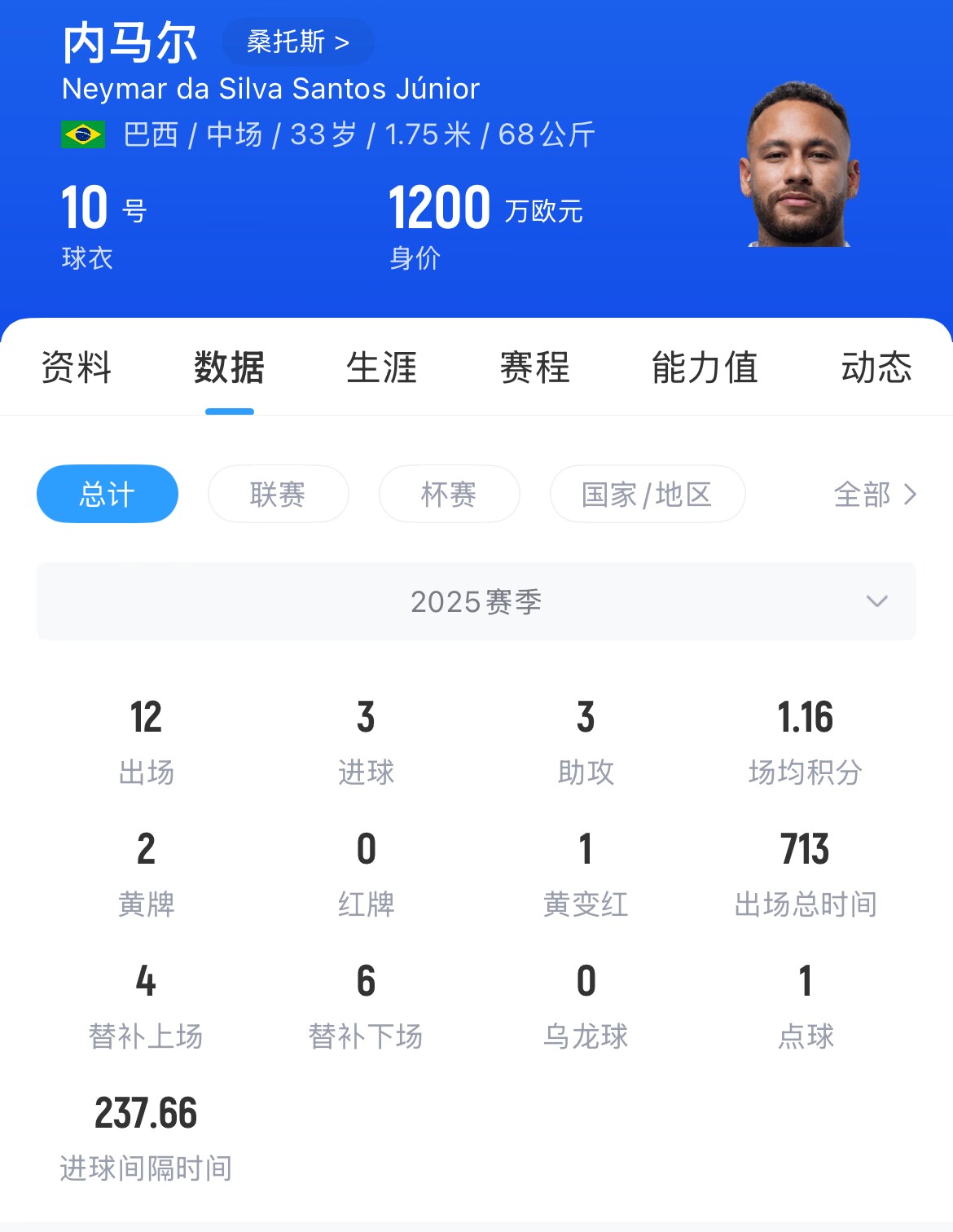This screenshot has width=953, height=1232.
Task: Filter stats by 联赛
Action: pos(278,494)
